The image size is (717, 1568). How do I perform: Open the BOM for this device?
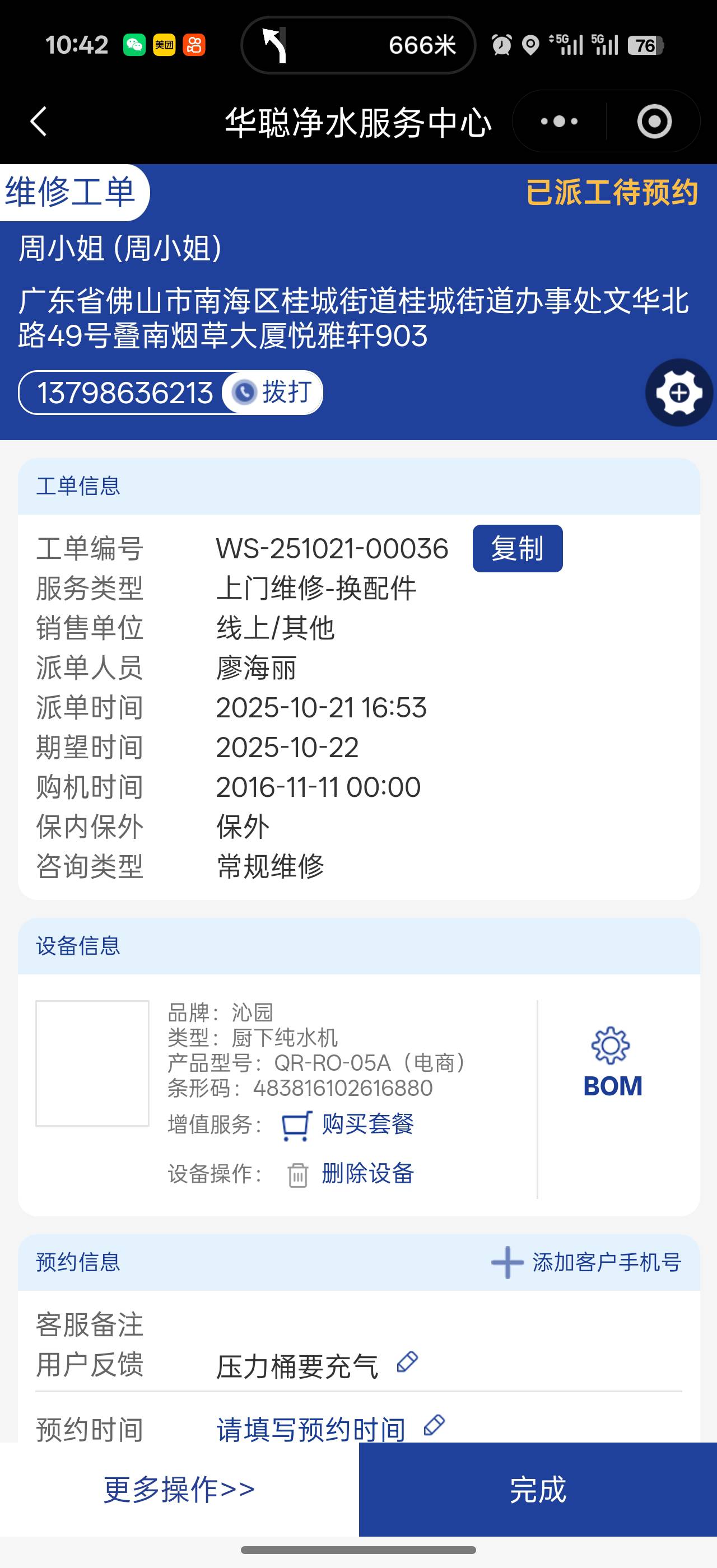tap(612, 1063)
